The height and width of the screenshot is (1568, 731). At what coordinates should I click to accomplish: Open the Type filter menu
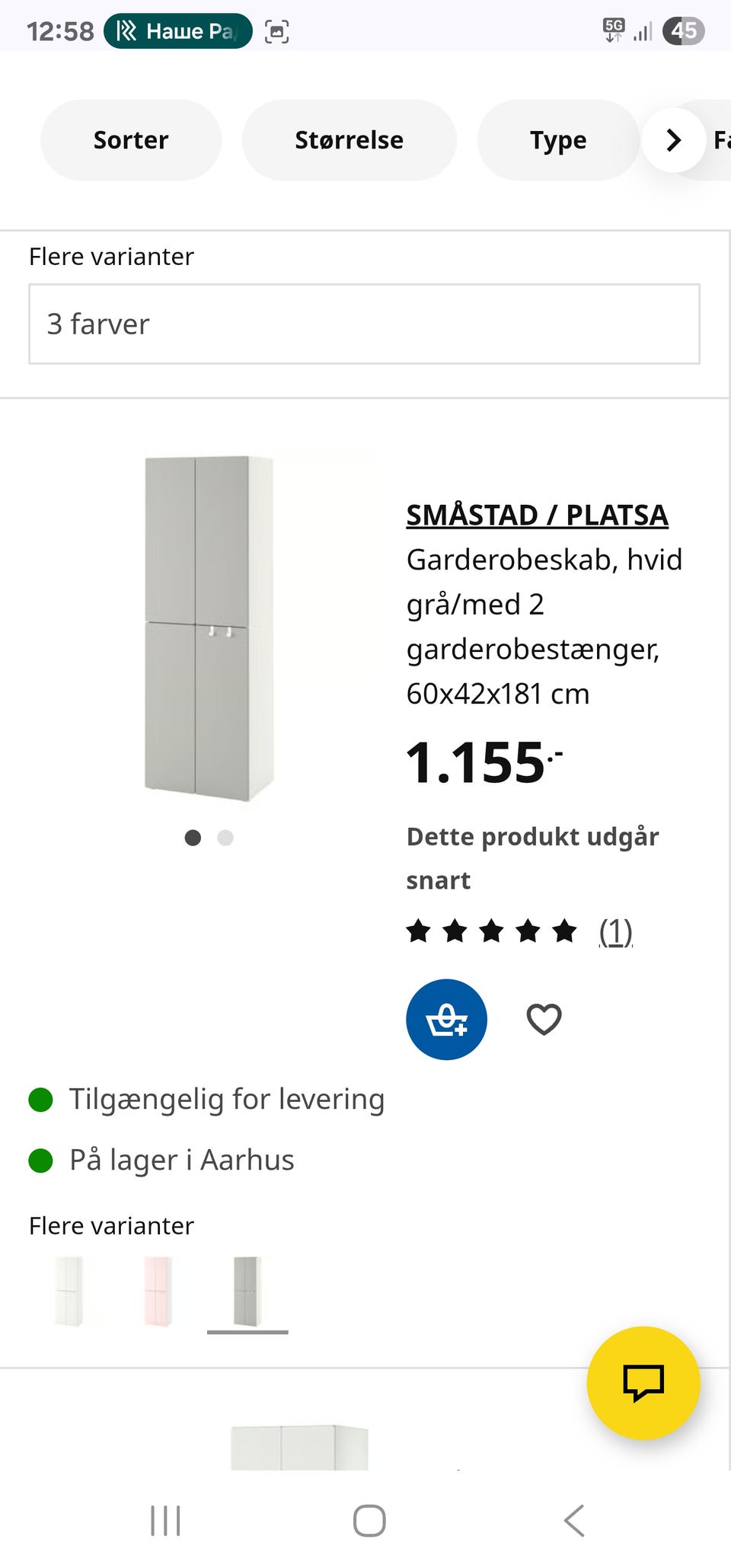coord(558,140)
